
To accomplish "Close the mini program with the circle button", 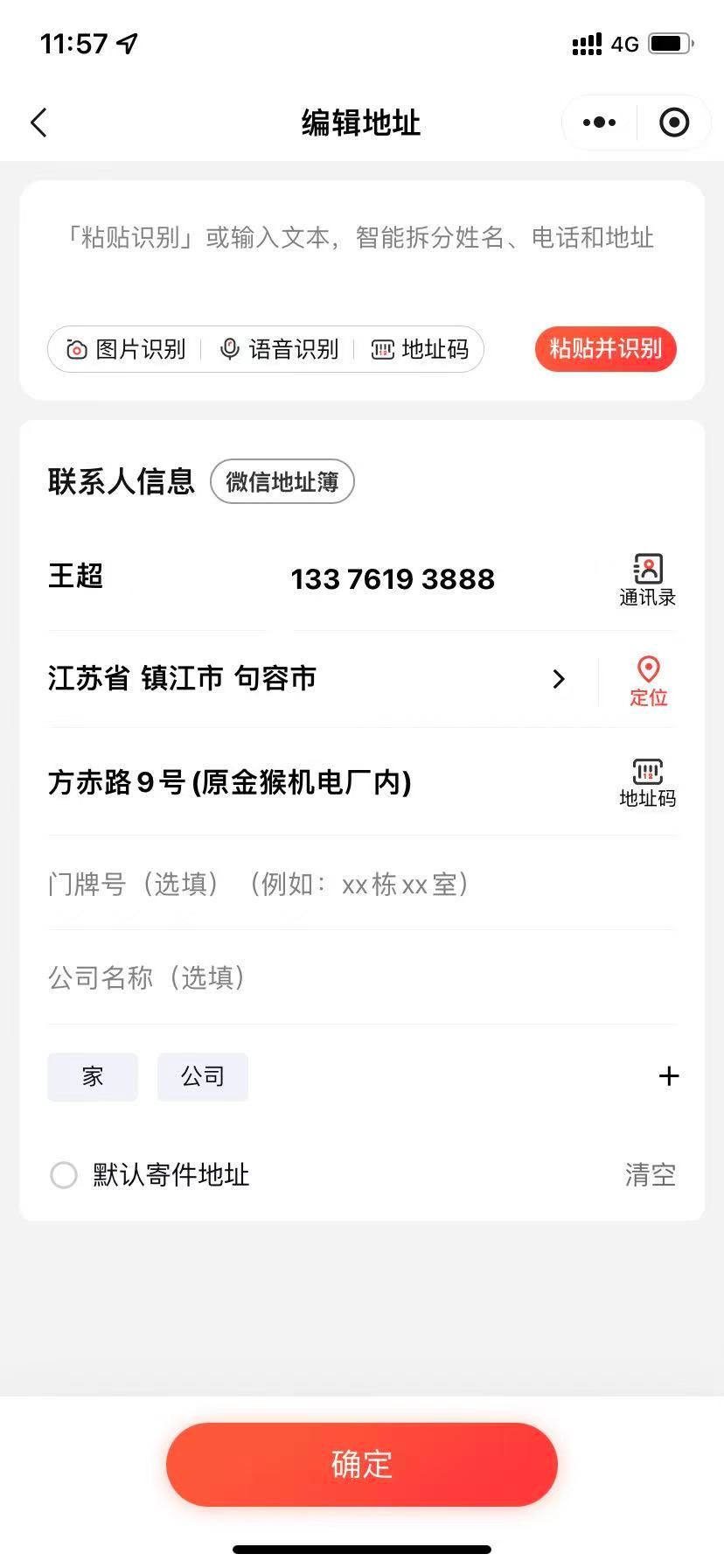I will pos(673,123).
